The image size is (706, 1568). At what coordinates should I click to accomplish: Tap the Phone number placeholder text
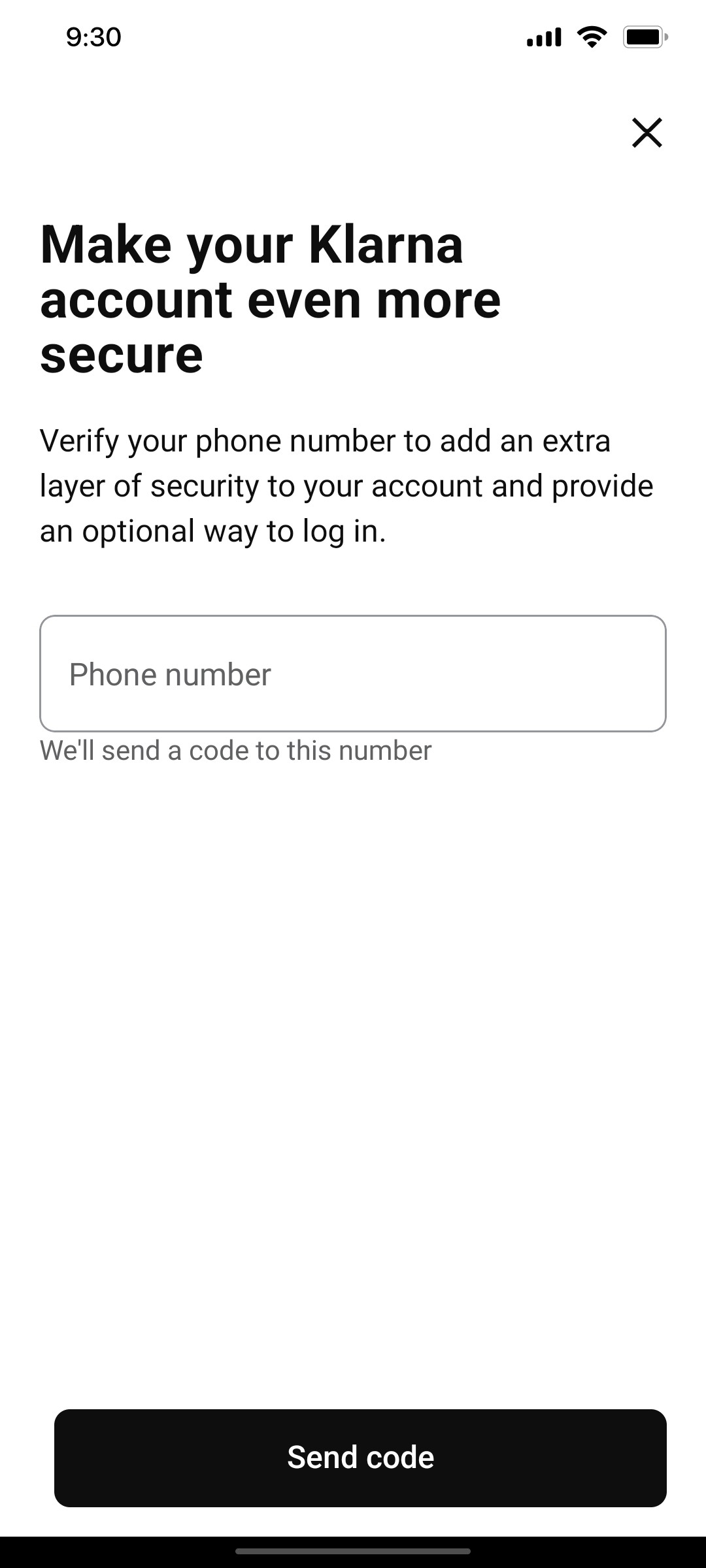[x=170, y=674]
